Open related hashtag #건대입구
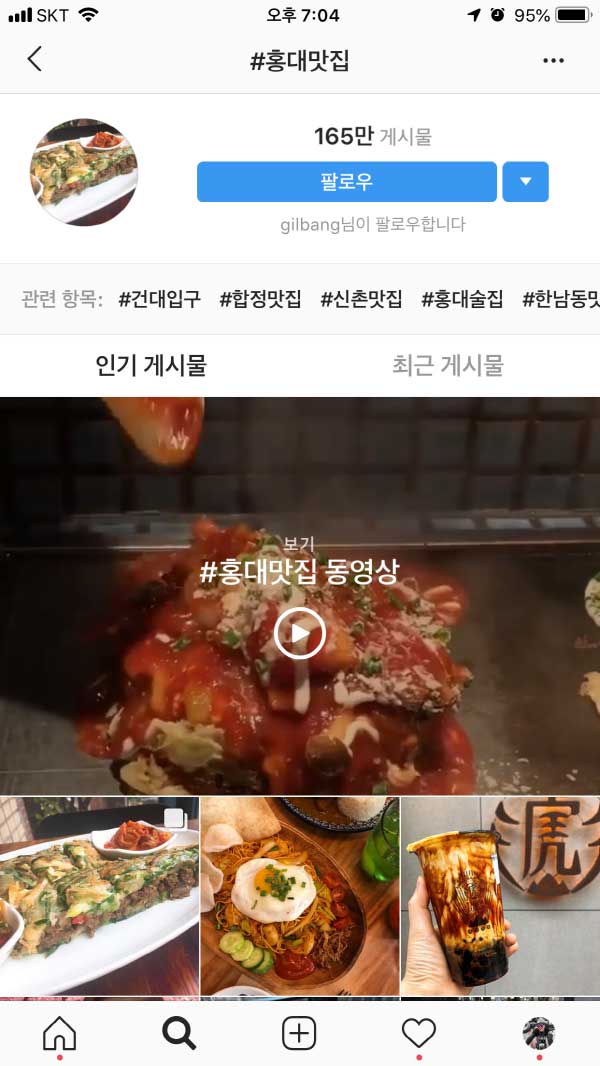The image size is (600, 1066). click(159, 299)
